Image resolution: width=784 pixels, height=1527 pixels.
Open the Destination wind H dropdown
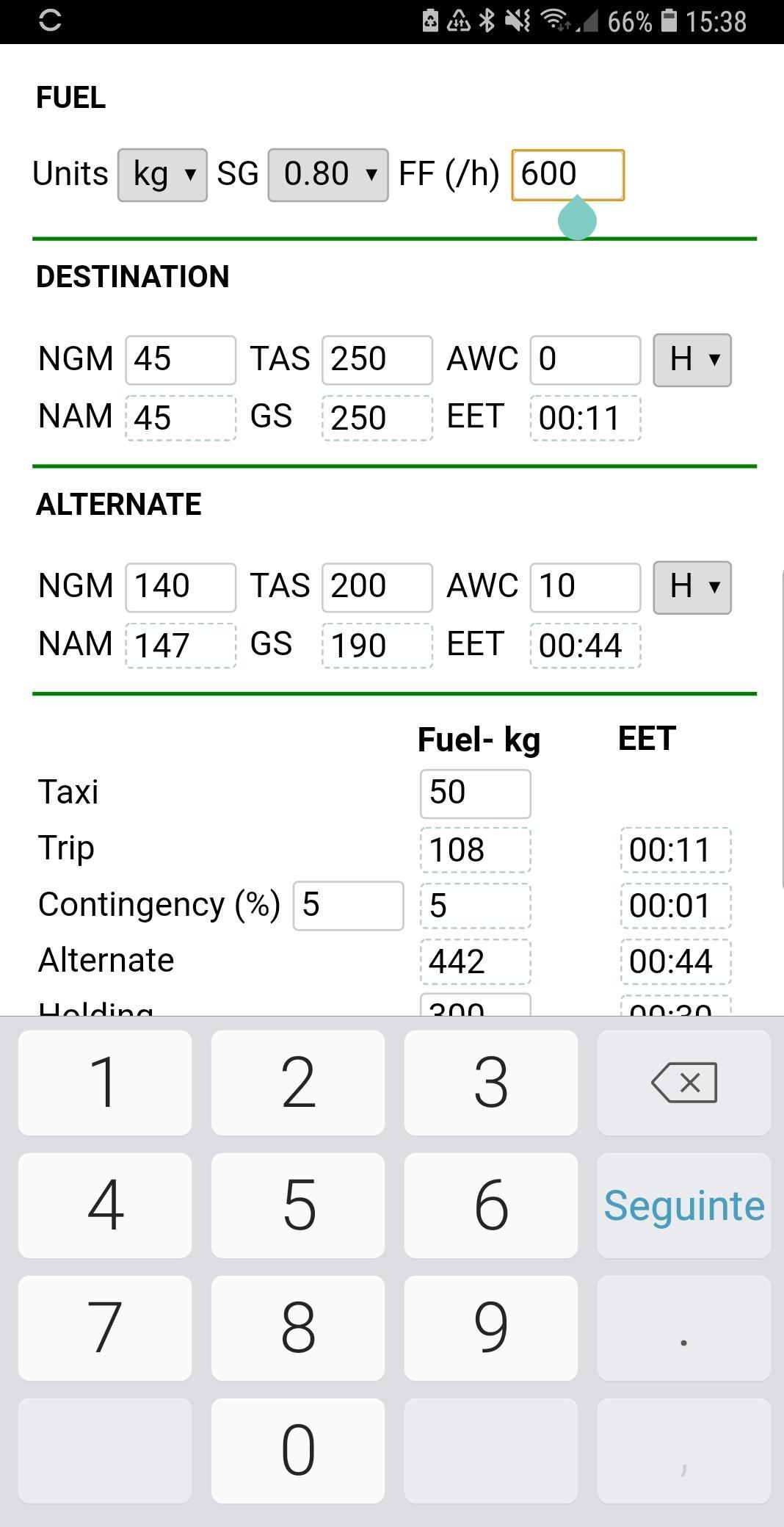coord(692,360)
